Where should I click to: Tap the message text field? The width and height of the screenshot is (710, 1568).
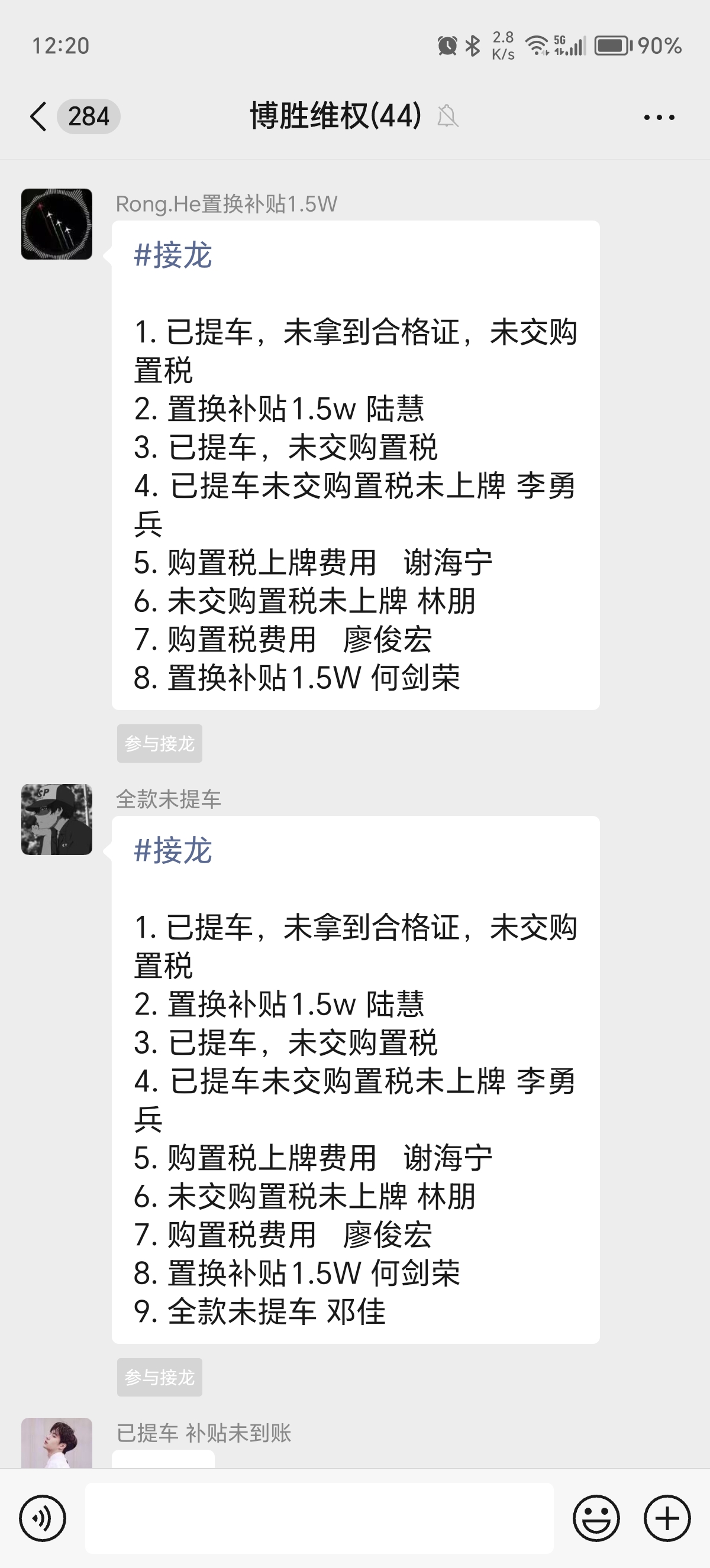tap(319, 1518)
